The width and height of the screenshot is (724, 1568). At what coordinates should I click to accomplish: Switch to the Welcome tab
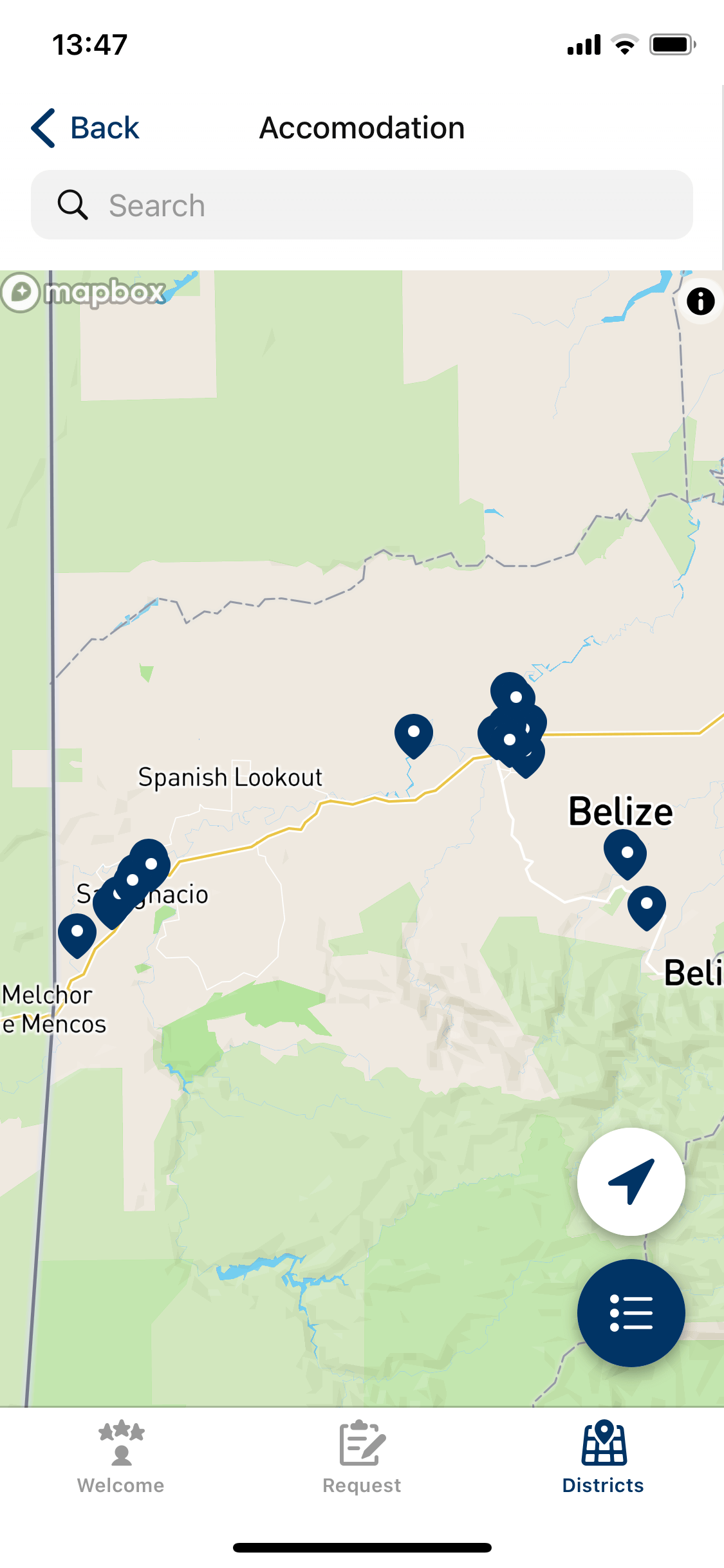[x=121, y=1459]
